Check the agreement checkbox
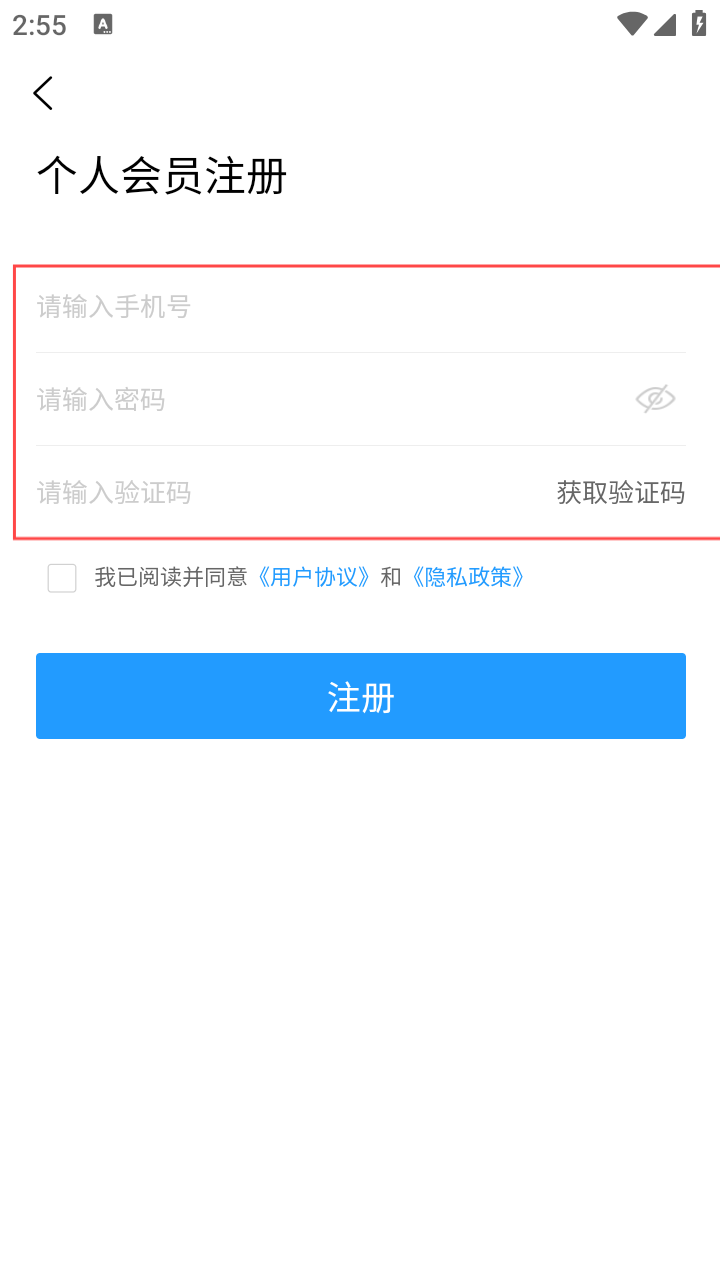 pos(62,578)
